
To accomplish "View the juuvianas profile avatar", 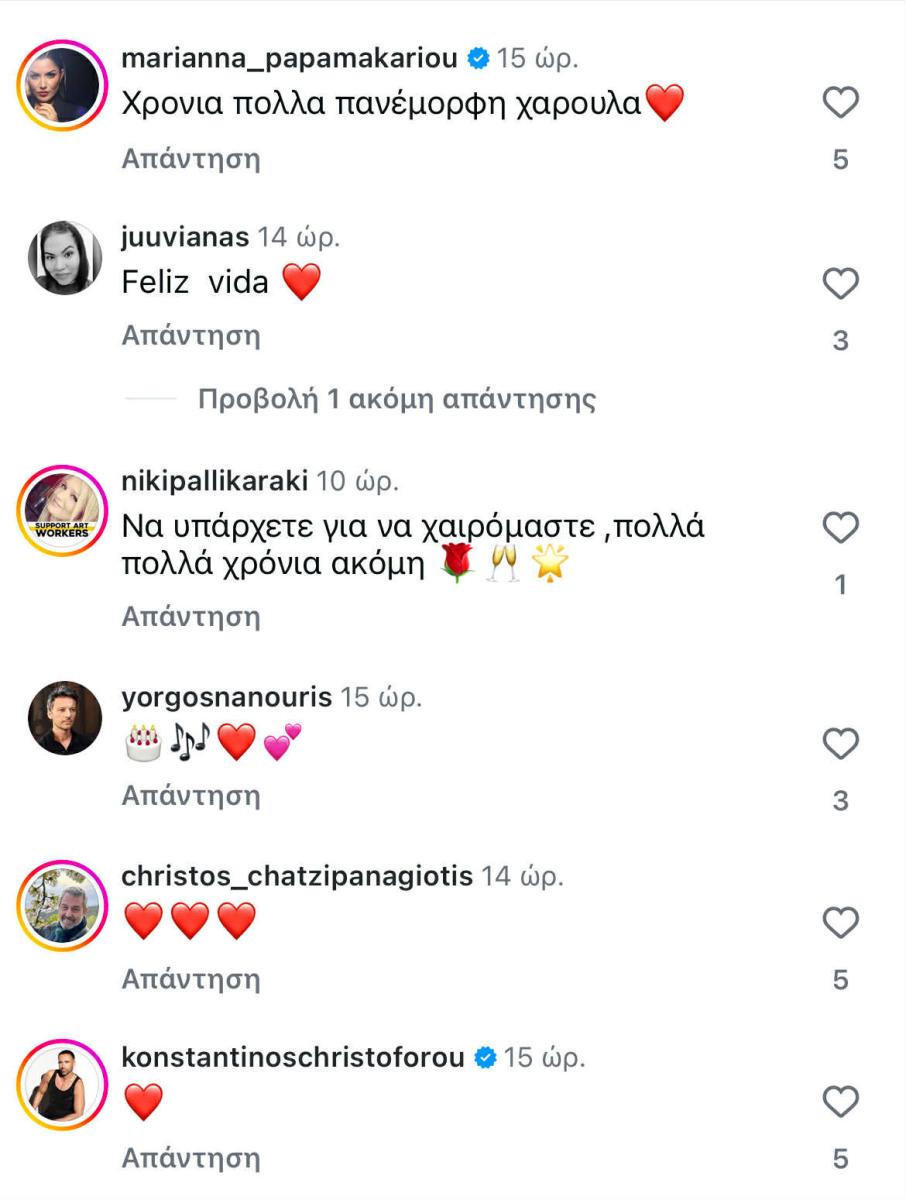I will [64, 258].
